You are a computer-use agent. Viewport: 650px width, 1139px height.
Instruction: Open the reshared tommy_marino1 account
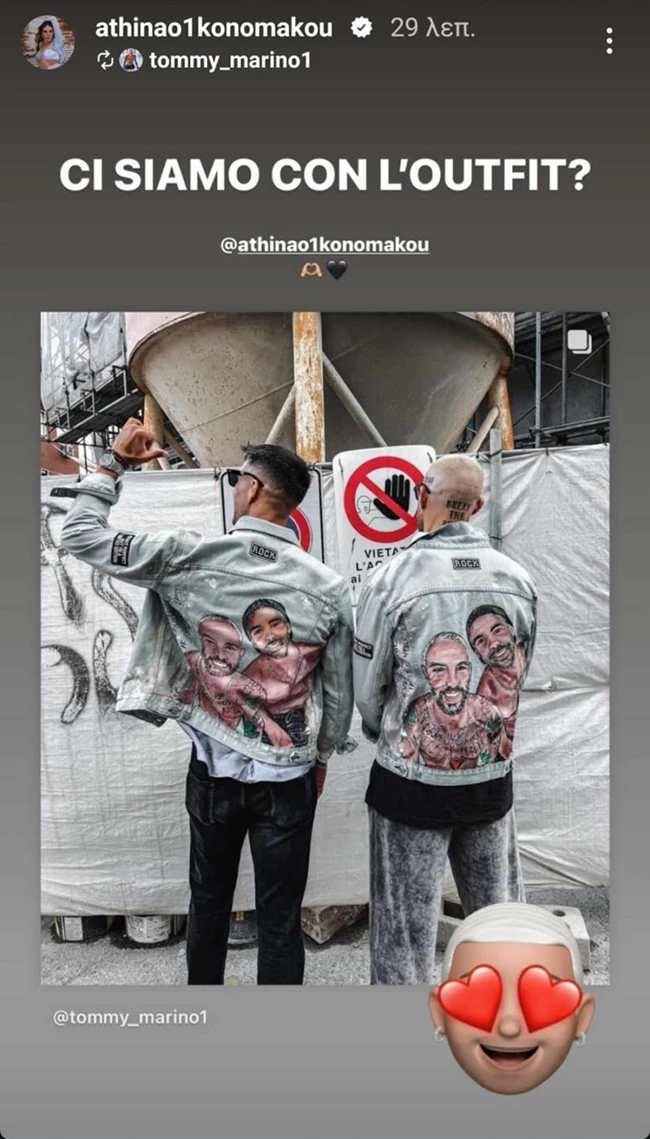point(229,60)
